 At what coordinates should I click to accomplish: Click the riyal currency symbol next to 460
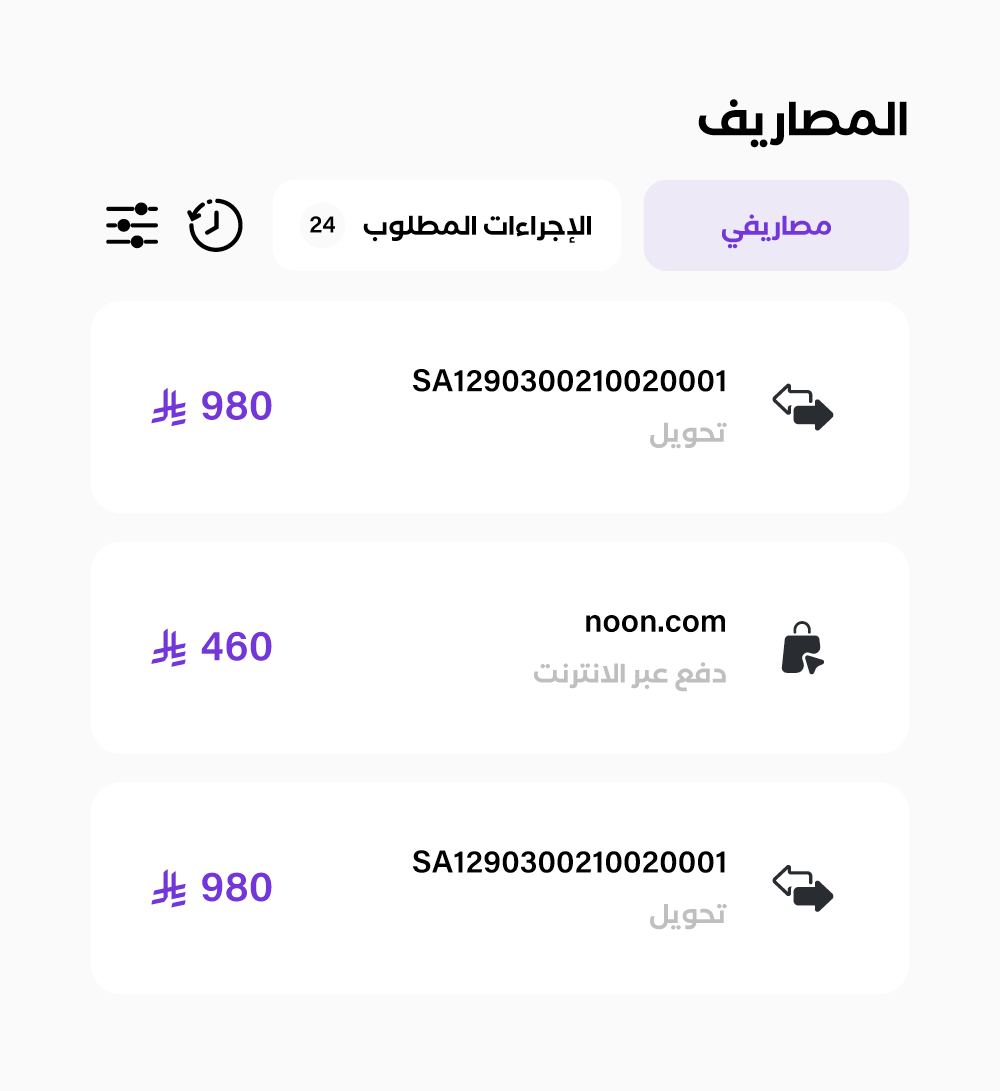point(167,647)
